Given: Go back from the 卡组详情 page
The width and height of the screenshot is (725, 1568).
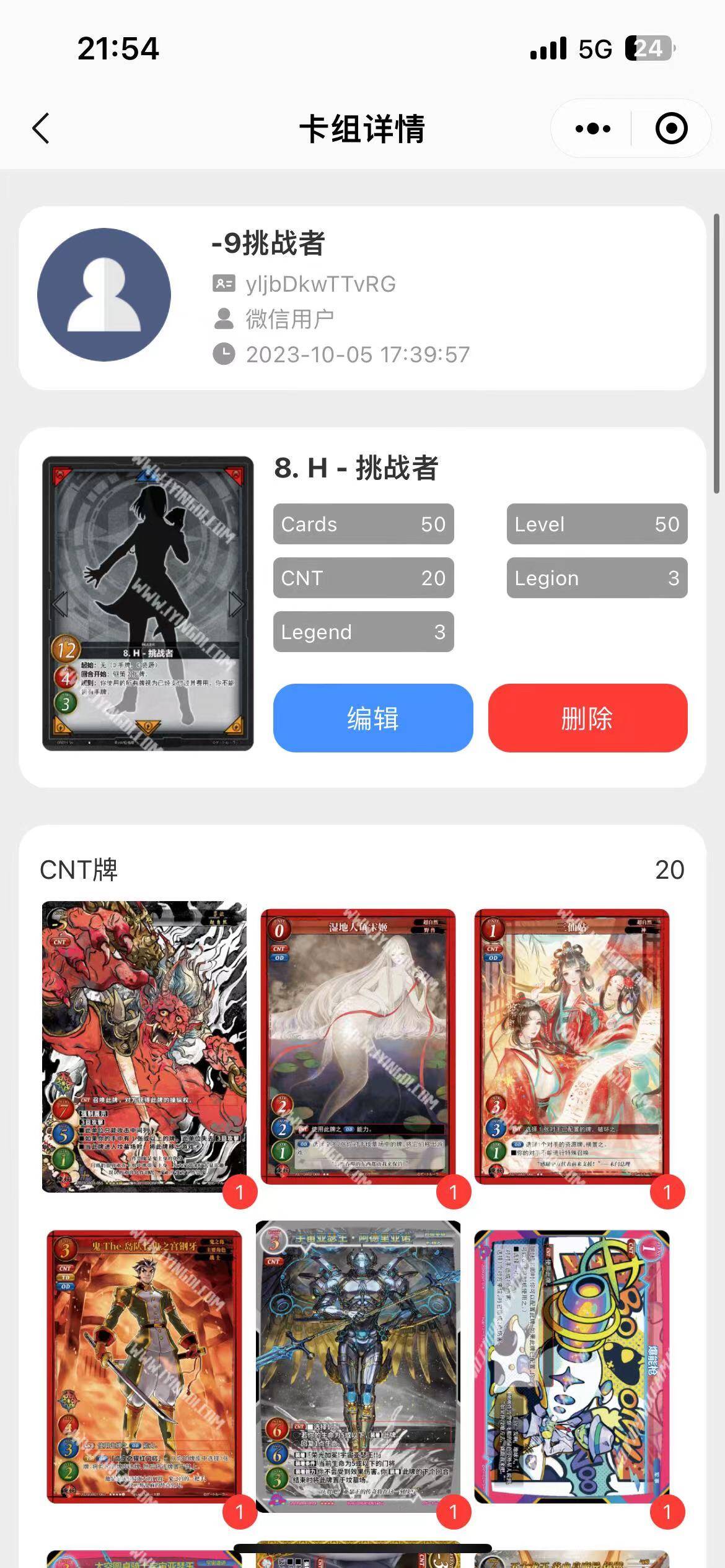Looking at the screenshot, I should point(41,129).
